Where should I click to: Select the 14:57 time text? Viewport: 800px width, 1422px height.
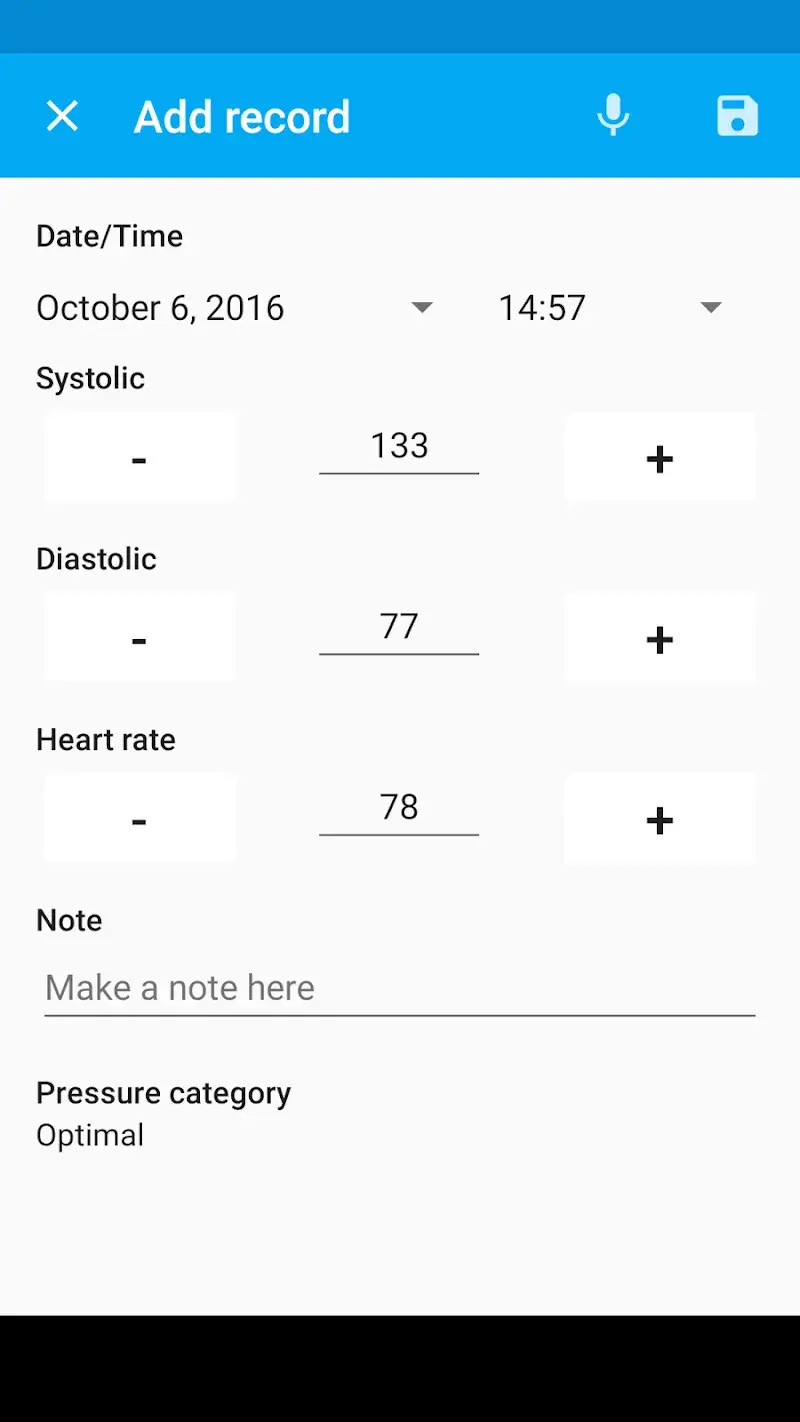click(x=541, y=308)
